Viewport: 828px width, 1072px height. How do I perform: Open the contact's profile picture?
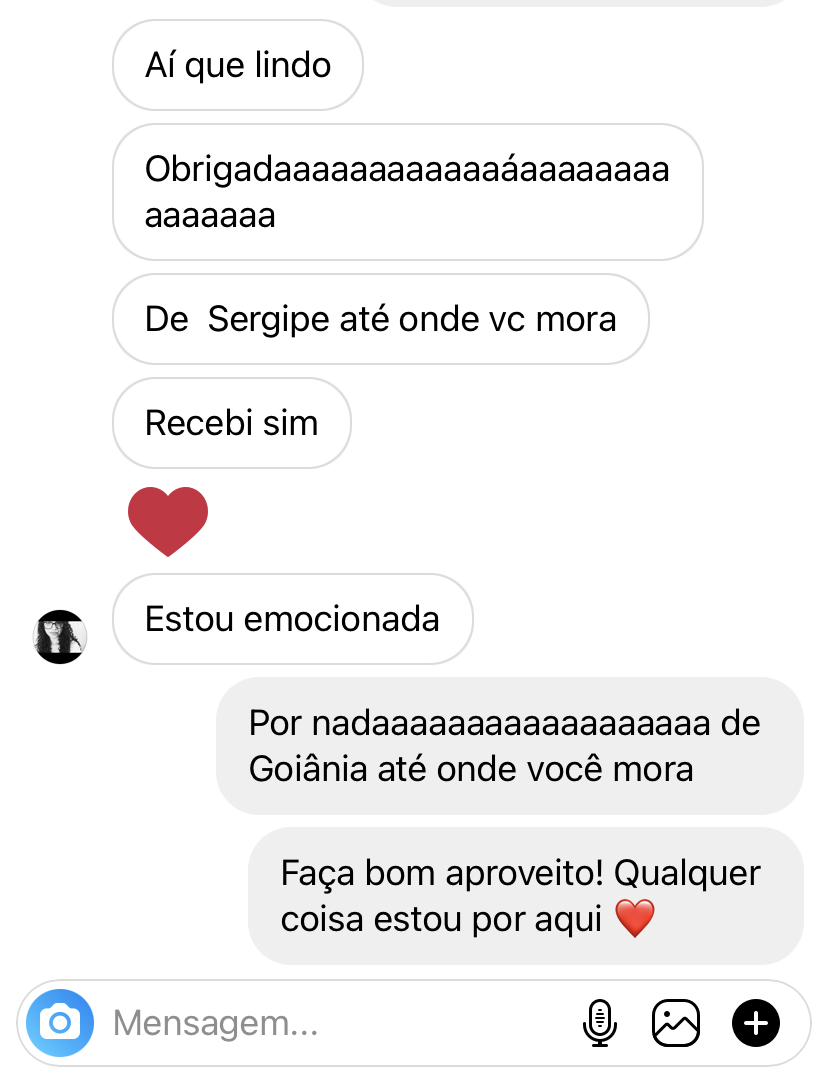59,637
